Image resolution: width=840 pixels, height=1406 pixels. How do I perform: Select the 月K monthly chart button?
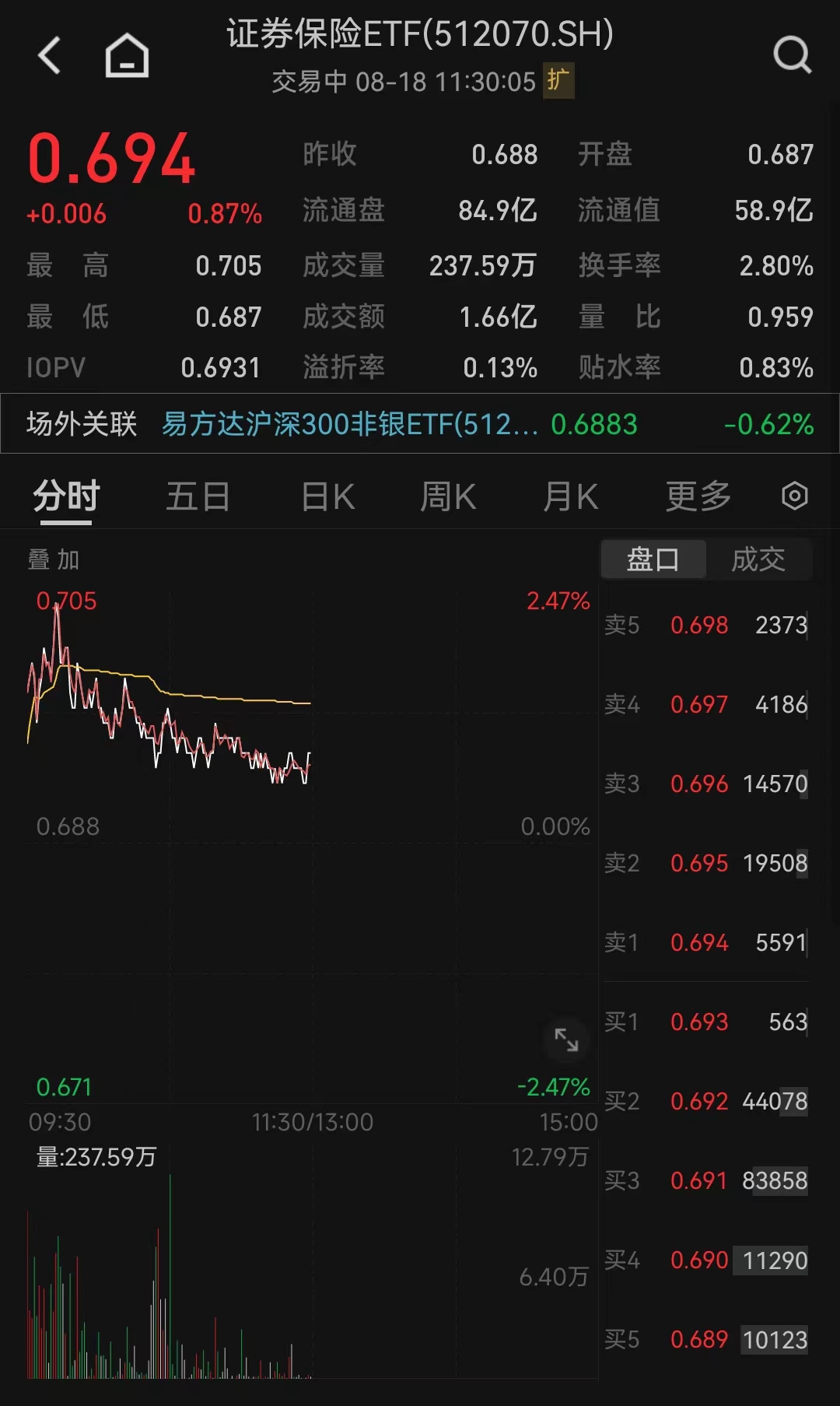[572, 496]
